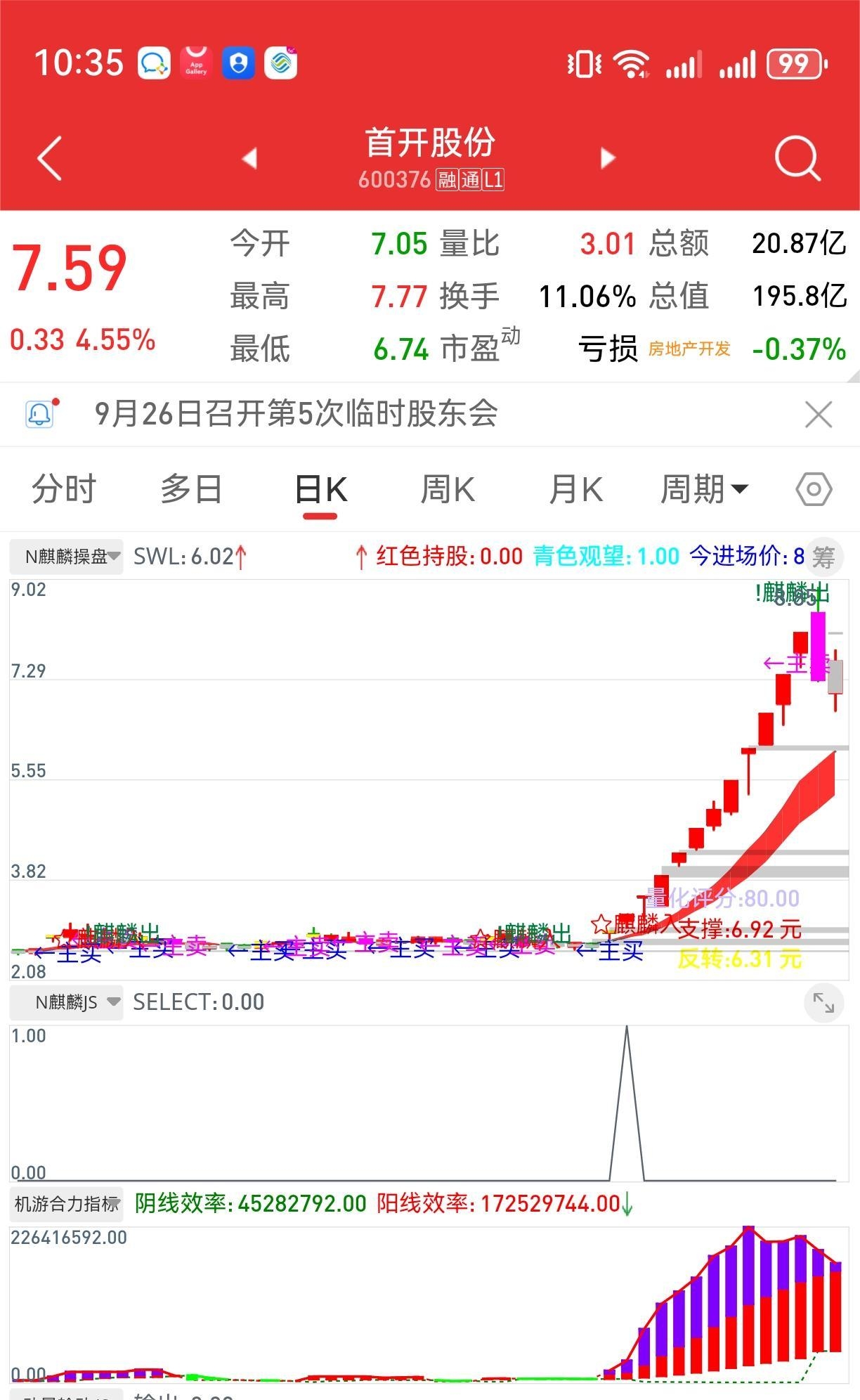Screen dimensions: 860x1400
Task: Switch to the next stock arrow
Action: coord(608,158)
